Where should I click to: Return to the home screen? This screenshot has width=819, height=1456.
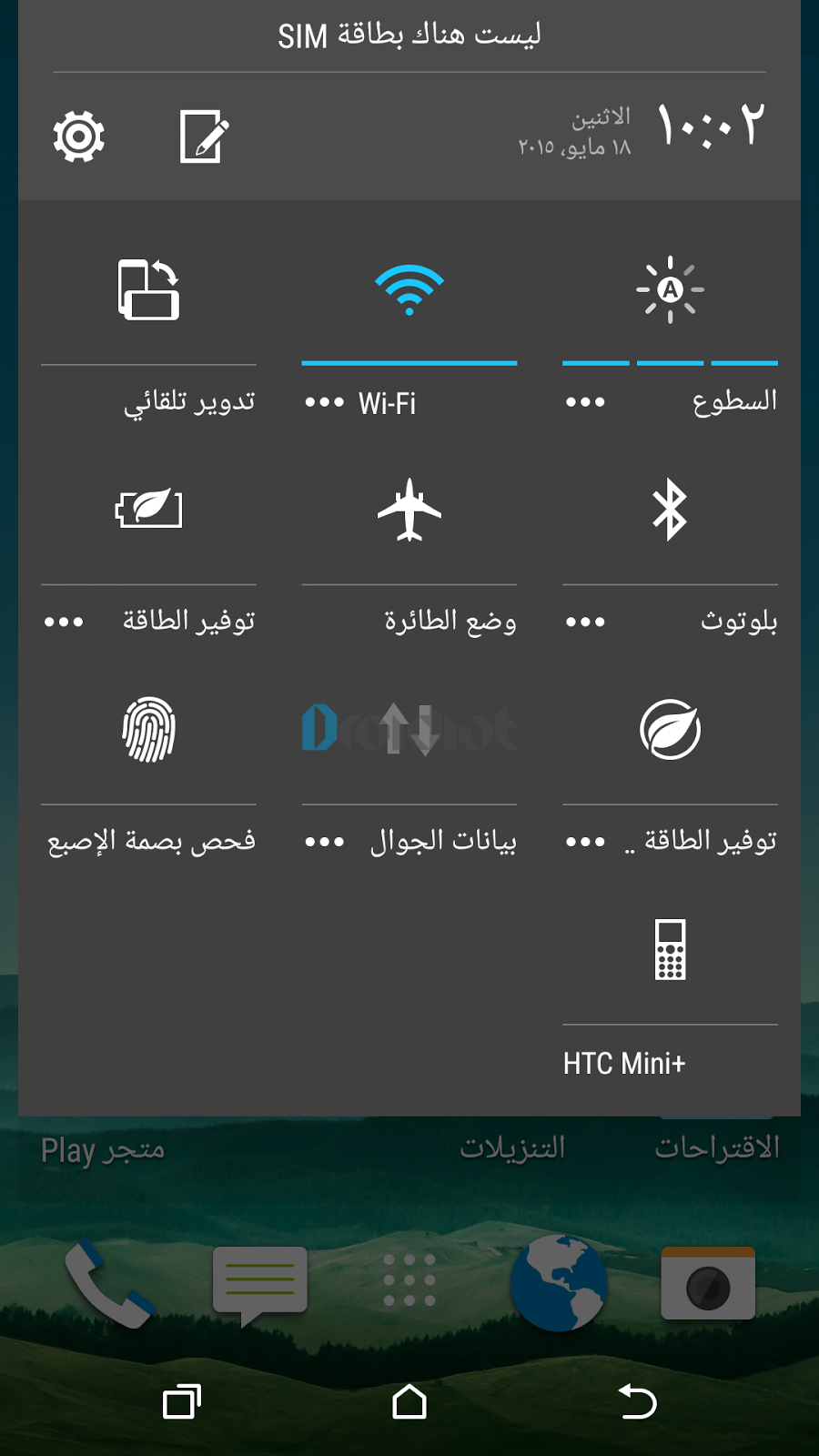[x=409, y=1401]
